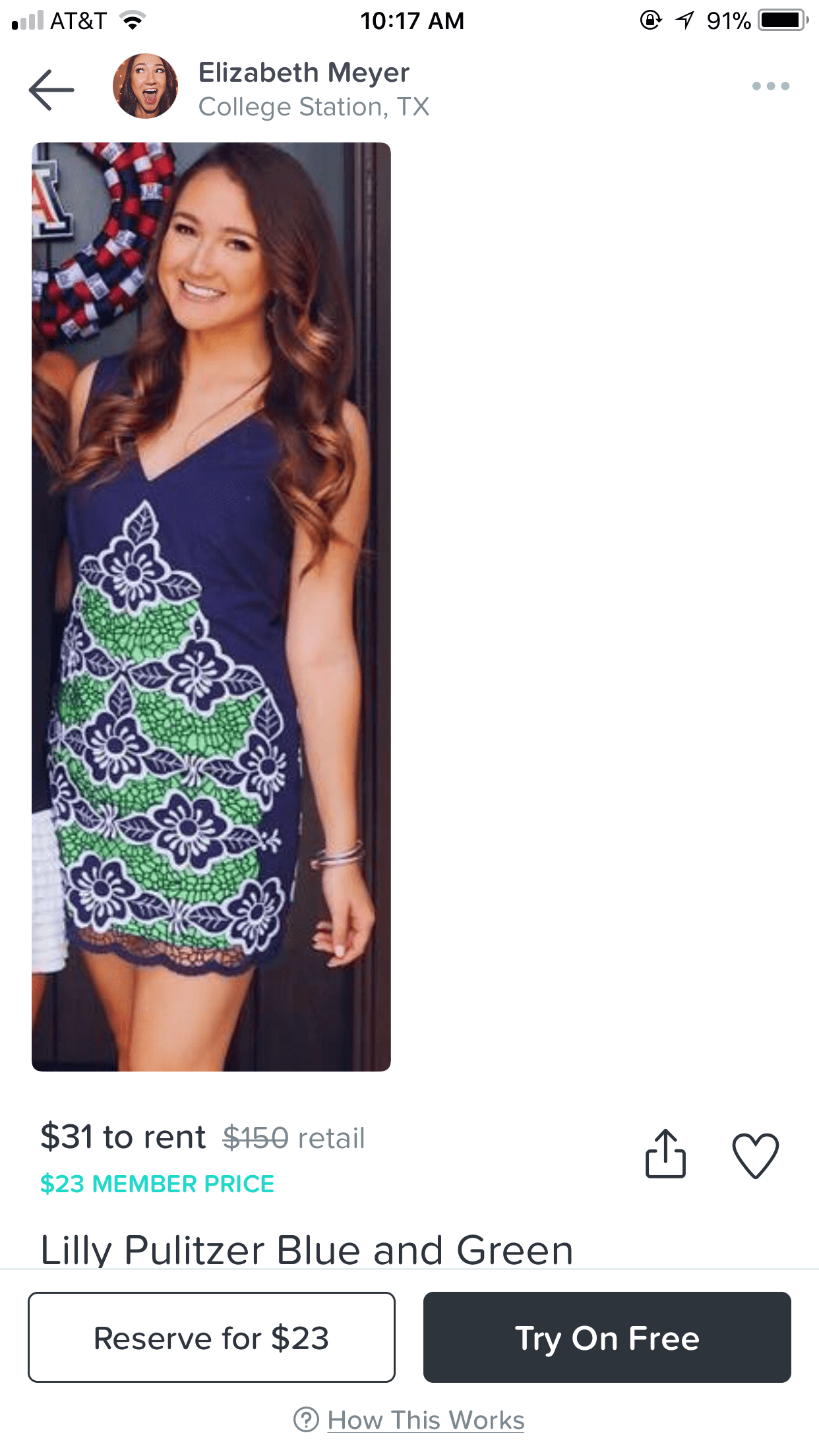The width and height of the screenshot is (819, 1456).
Task: Open the How This Works link
Action: tap(425, 1420)
